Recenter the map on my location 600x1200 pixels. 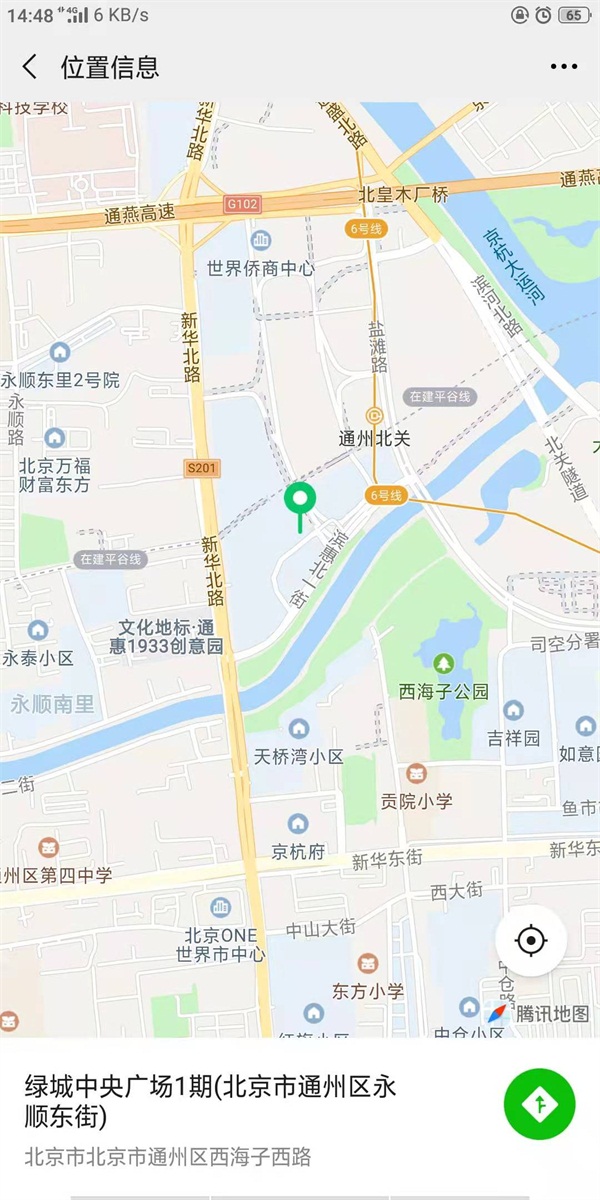[531, 941]
